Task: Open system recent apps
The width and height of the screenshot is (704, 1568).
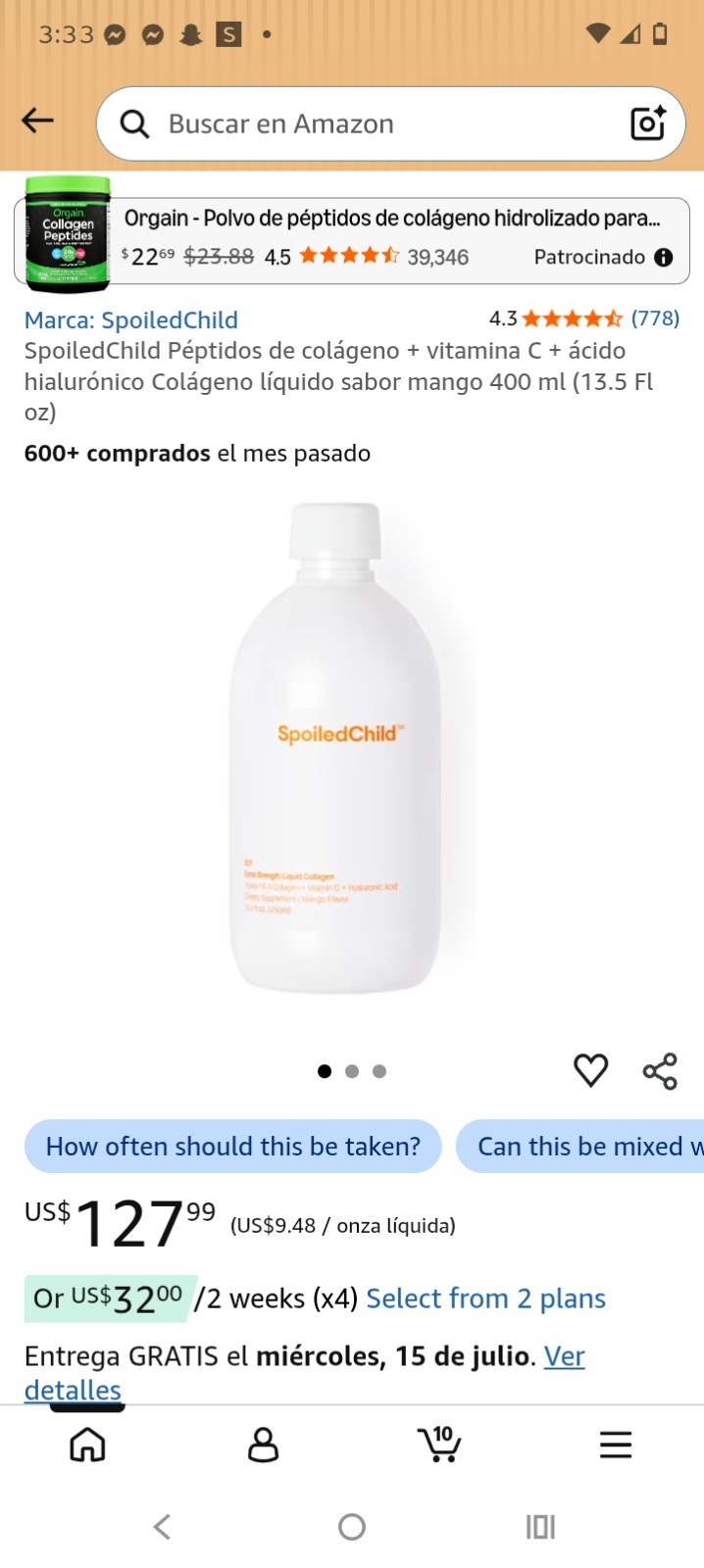Action: tap(540, 1527)
